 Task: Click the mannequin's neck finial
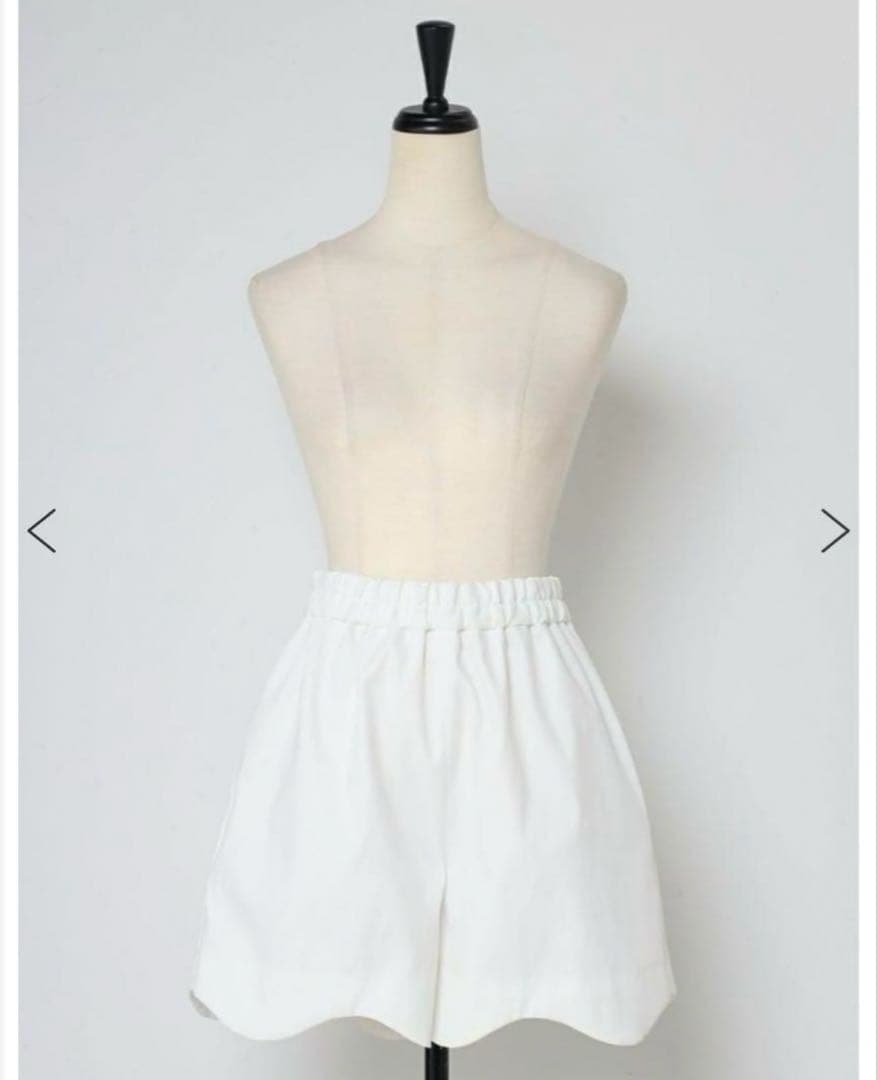[434, 60]
